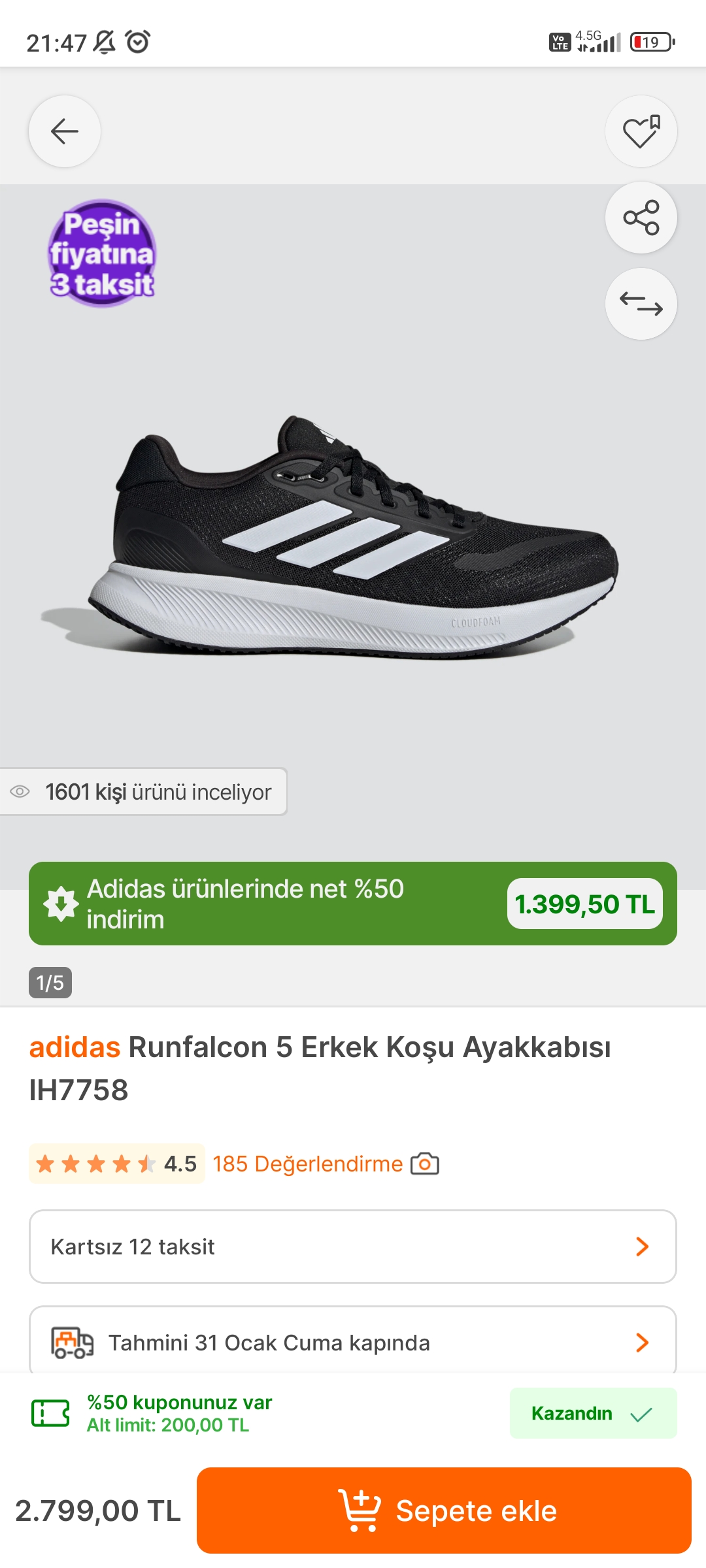Image resolution: width=706 pixels, height=1568 pixels.
Task: Open the compare arrows button
Action: coord(641,304)
